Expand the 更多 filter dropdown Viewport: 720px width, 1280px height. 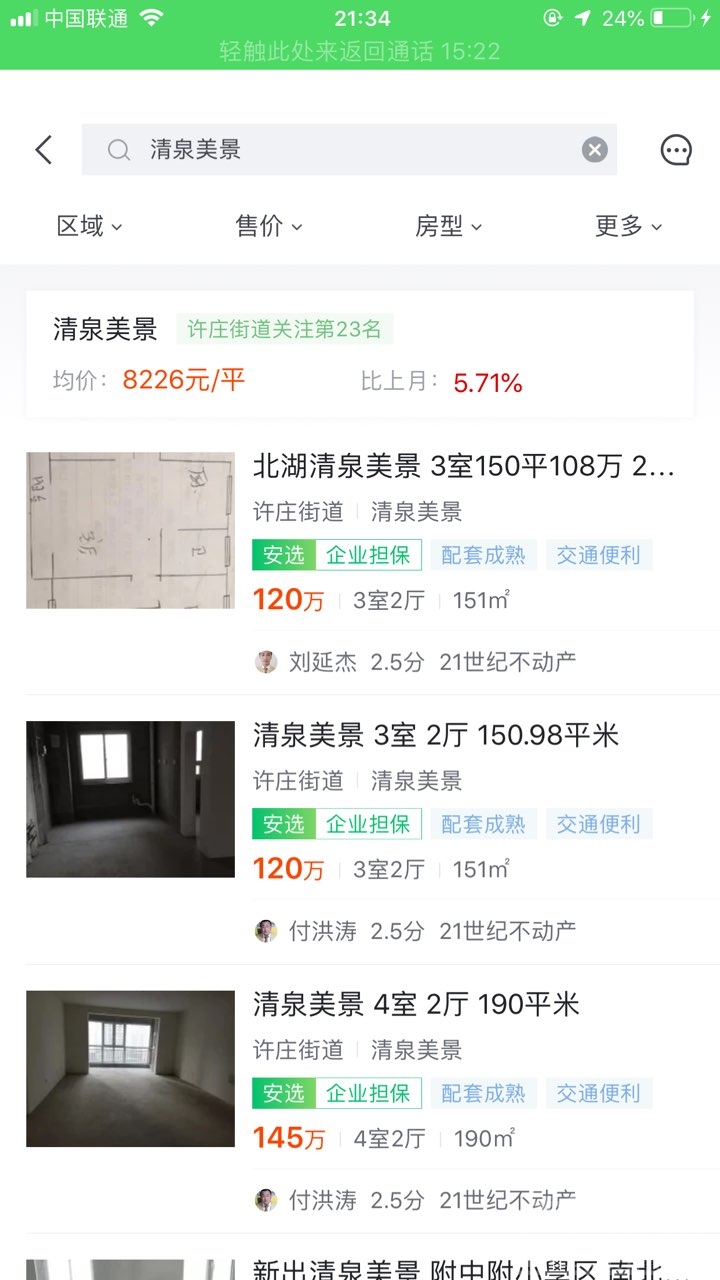point(628,226)
